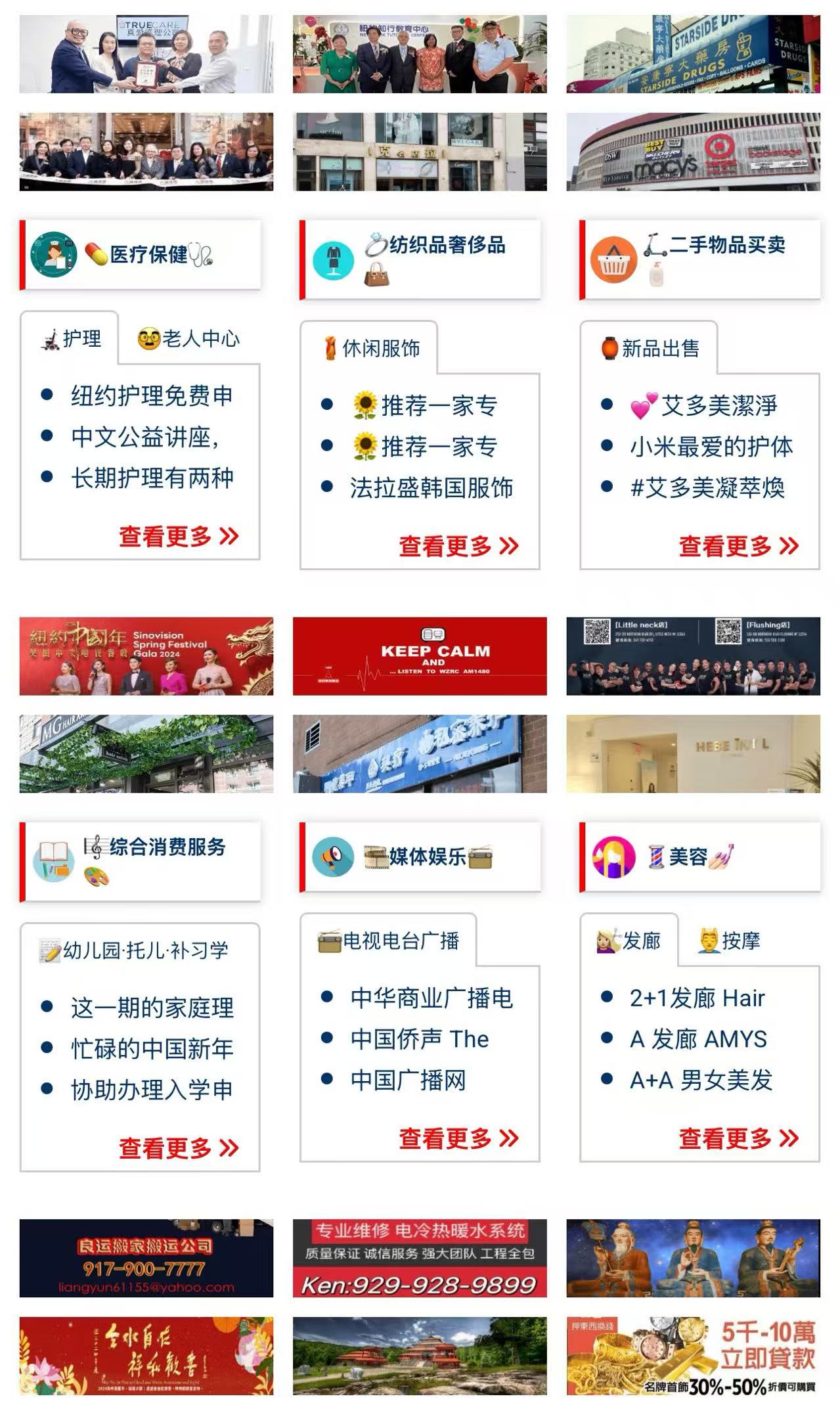Tap 查看更多 in 二手物品买卖
This screenshot has height=1405, width=840.
click(738, 546)
